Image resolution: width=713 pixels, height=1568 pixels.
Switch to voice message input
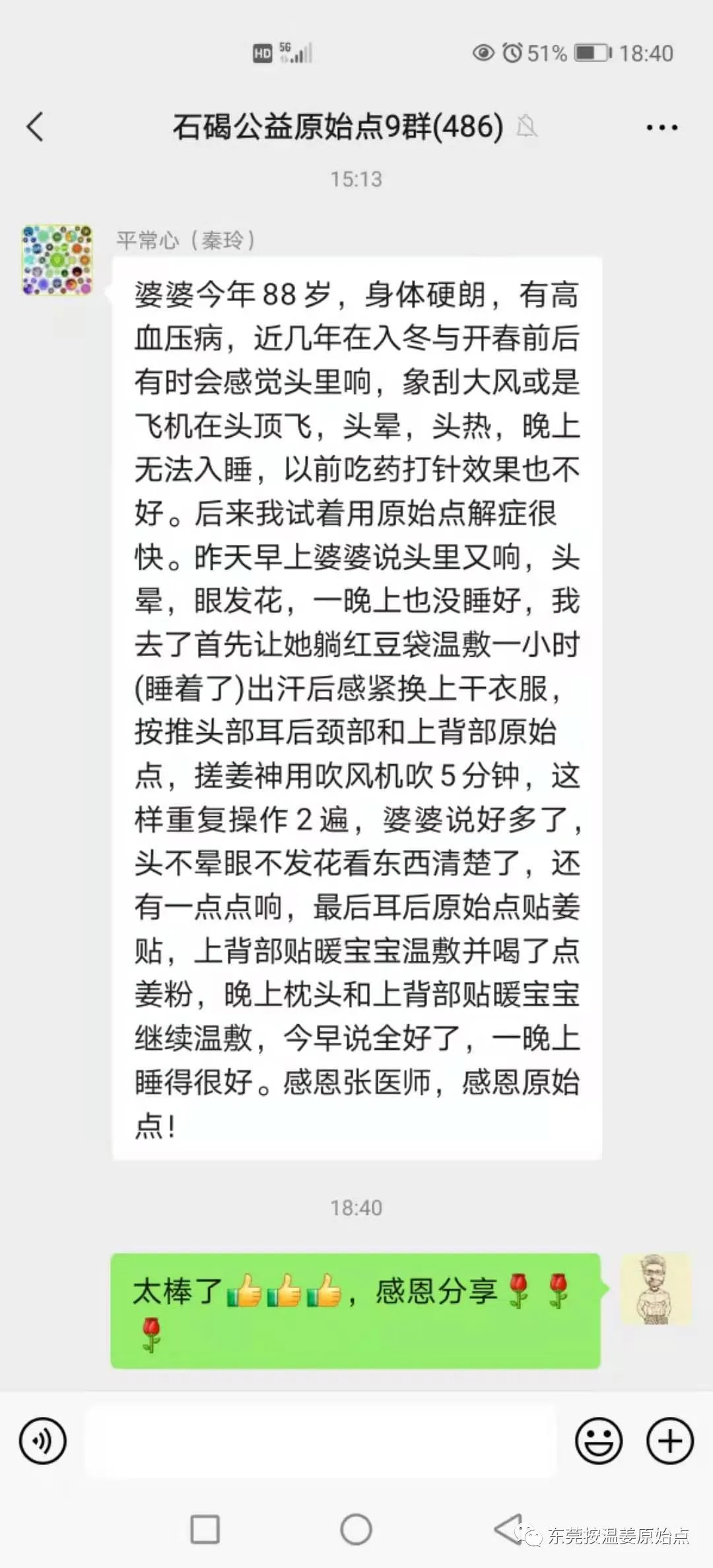click(43, 1441)
